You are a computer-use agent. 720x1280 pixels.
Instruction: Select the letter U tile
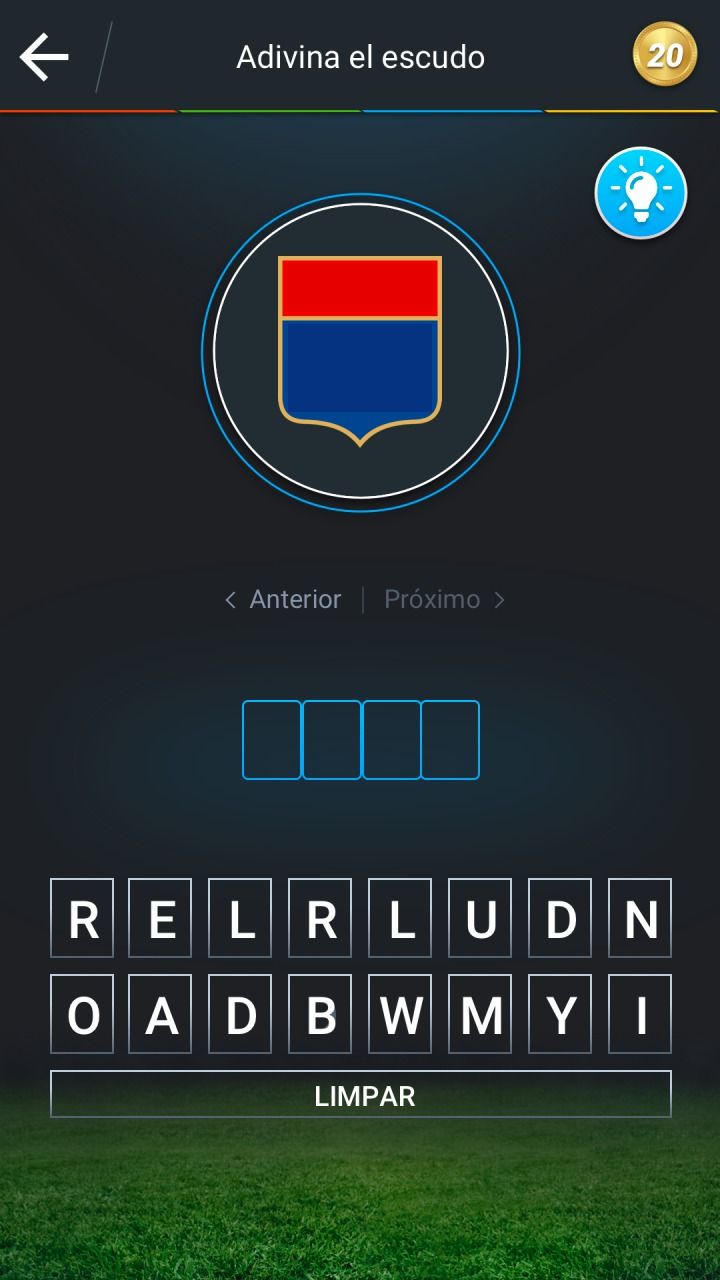(x=480, y=918)
